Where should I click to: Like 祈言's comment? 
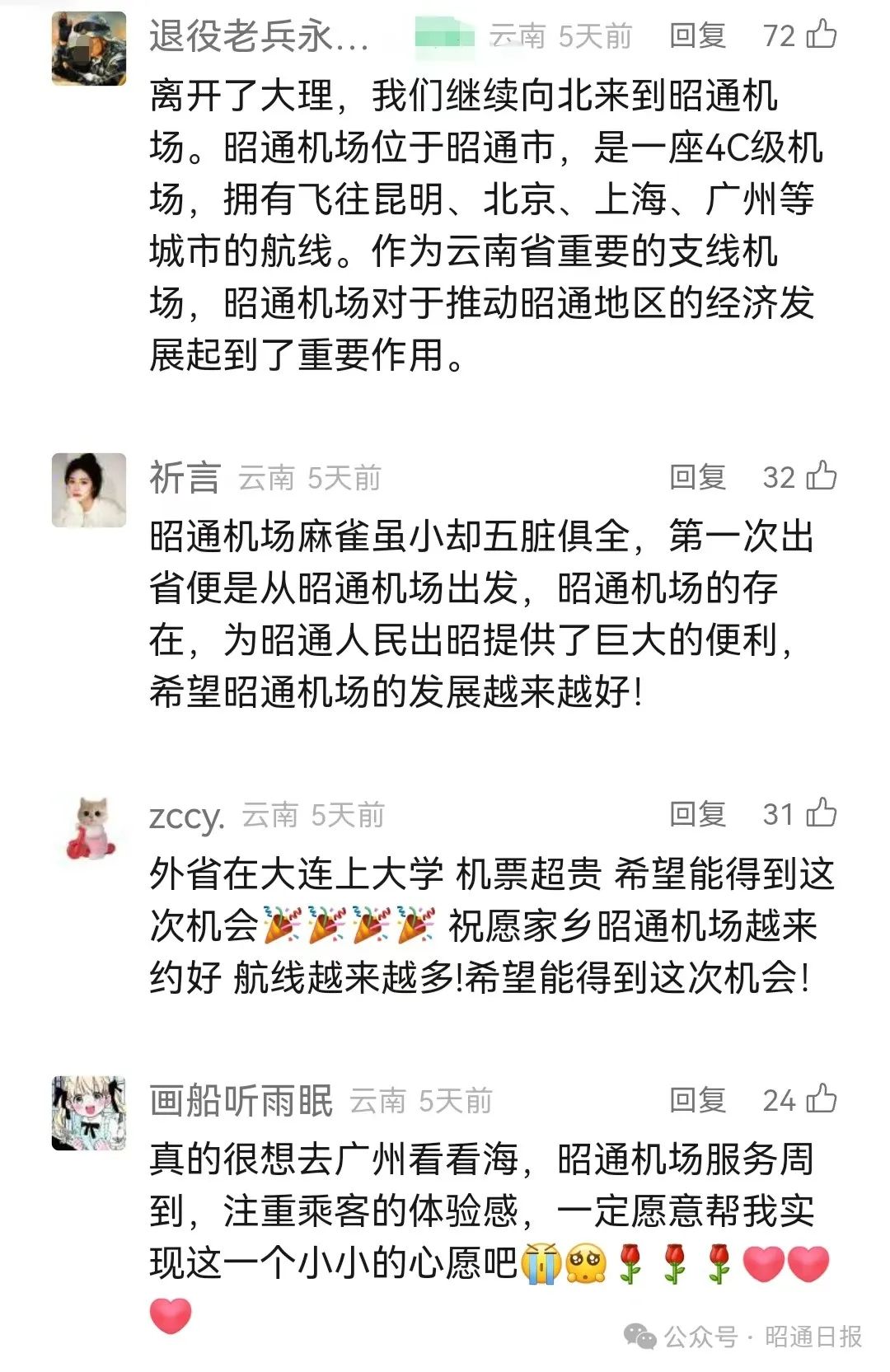coord(821,476)
